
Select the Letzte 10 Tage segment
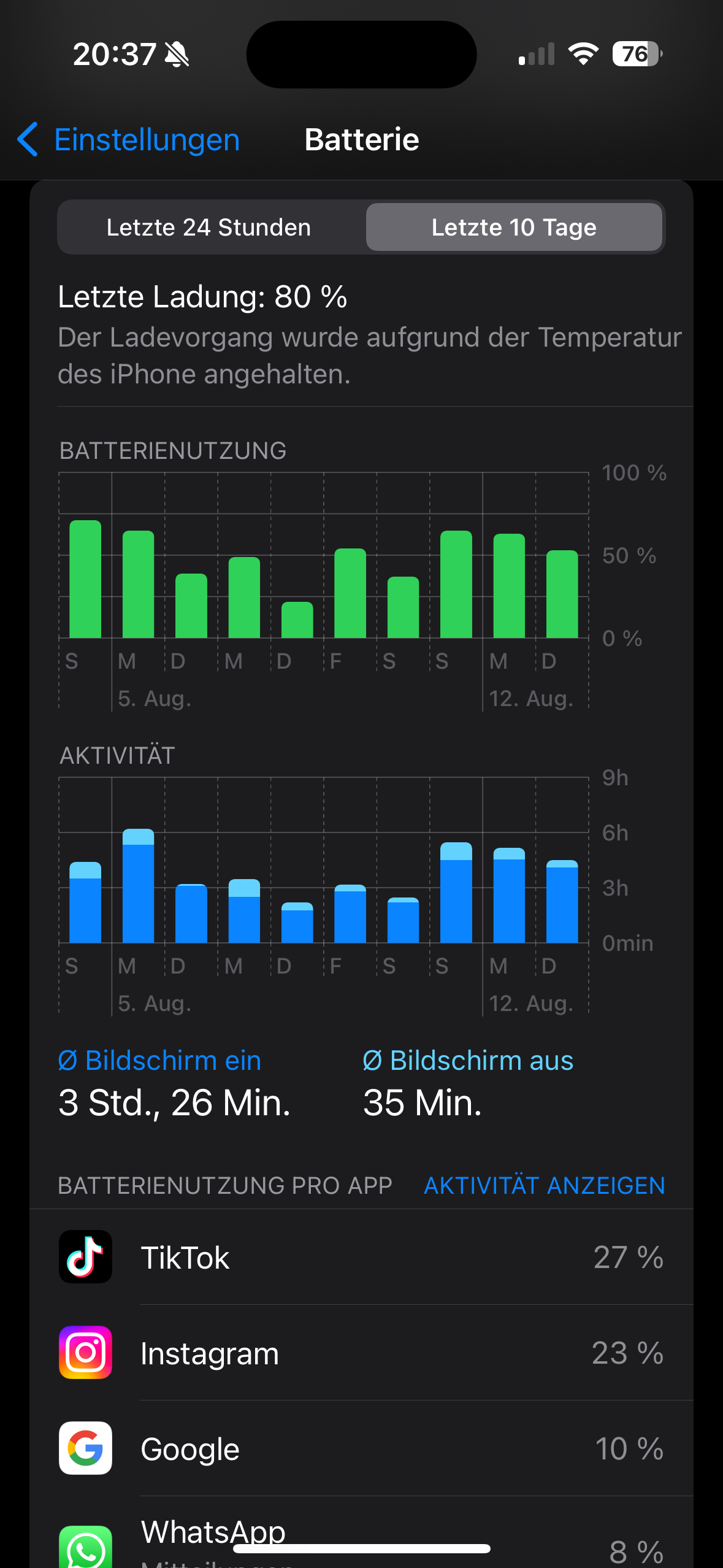coord(514,228)
